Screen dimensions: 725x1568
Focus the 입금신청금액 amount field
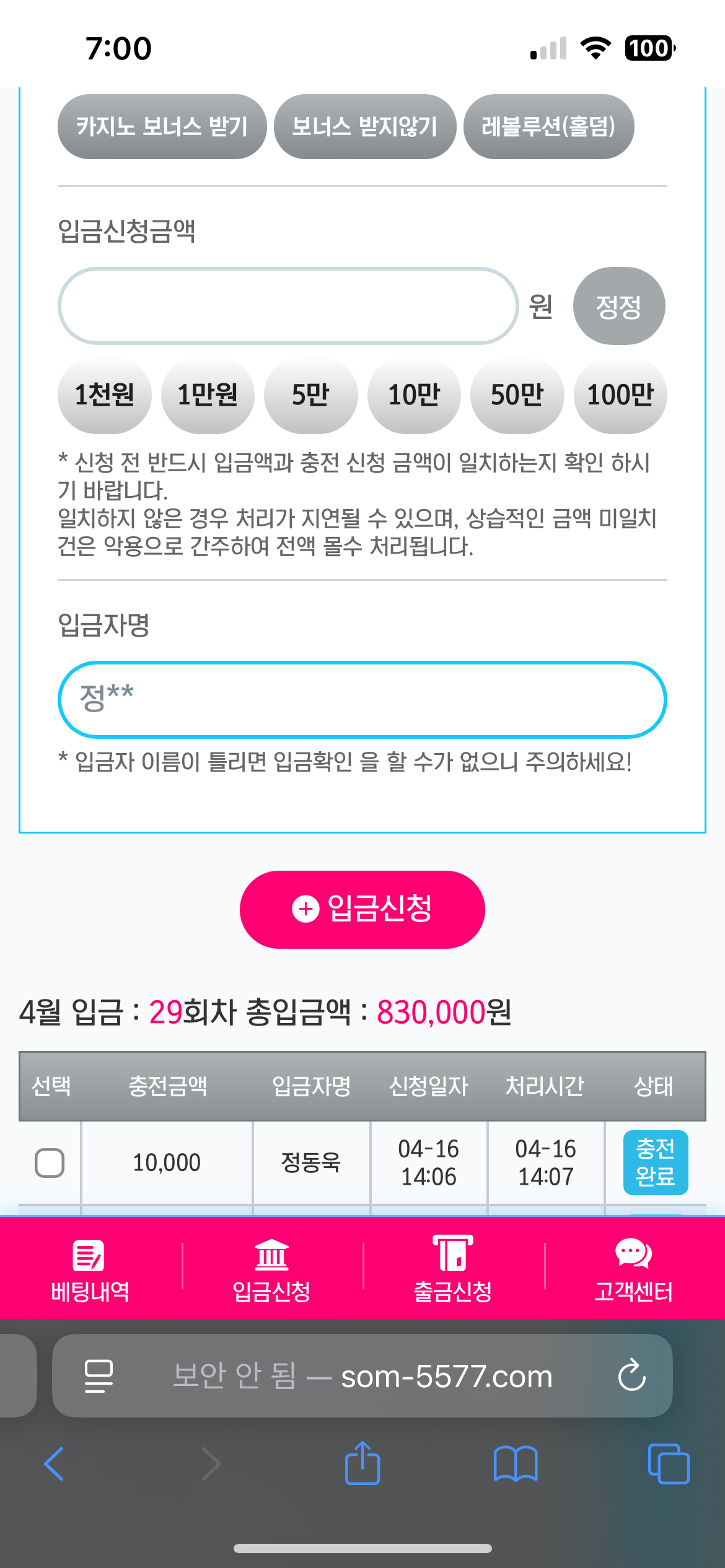(288, 306)
